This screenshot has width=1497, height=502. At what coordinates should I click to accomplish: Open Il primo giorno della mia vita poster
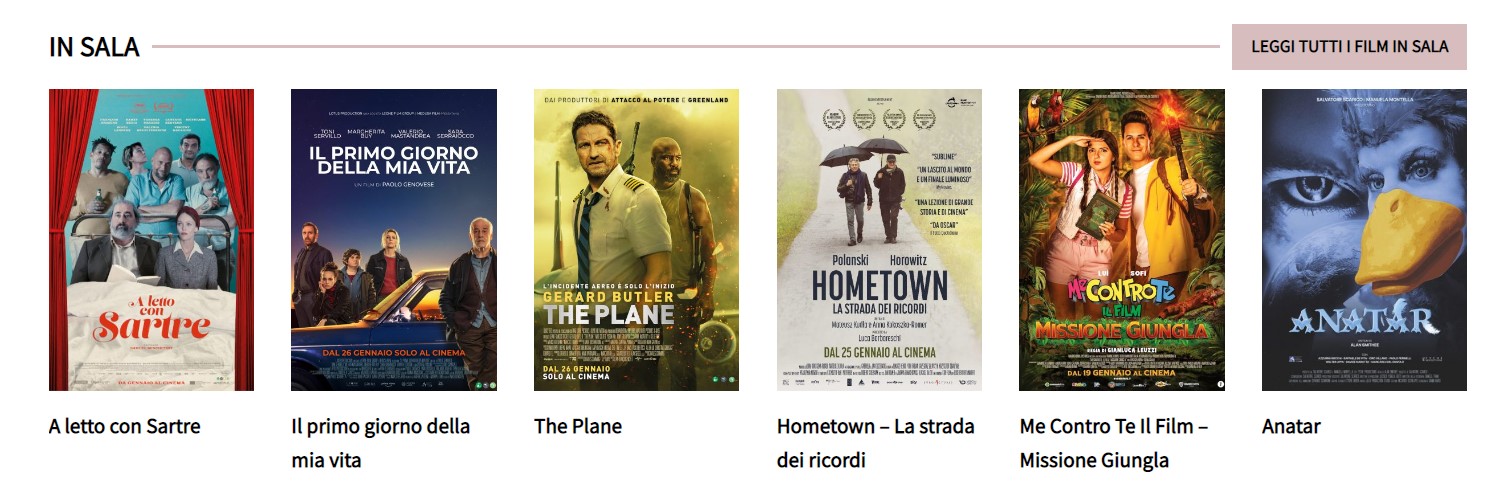click(393, 240)
